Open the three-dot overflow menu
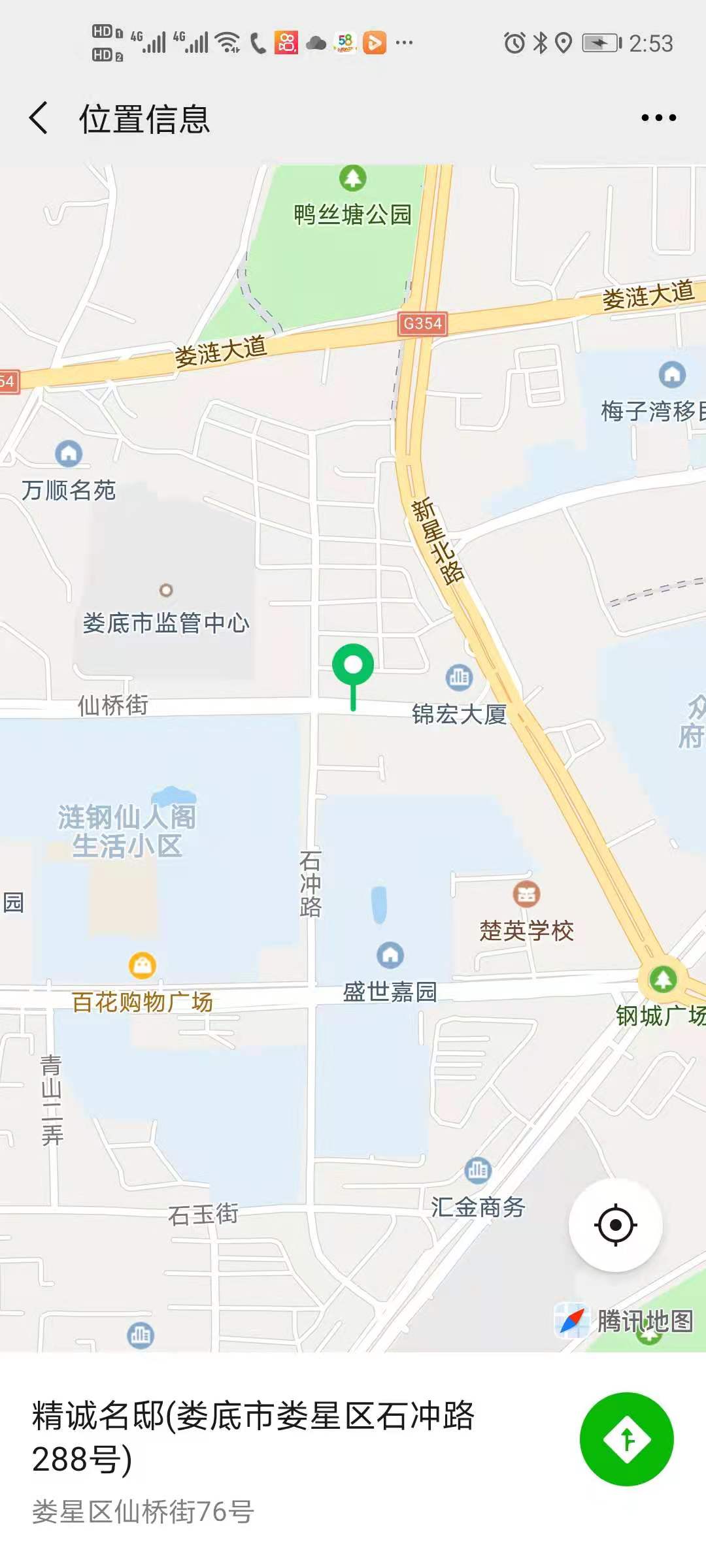Image resolution: width=706 pixels, height=1568 pixels. pyautogui.click(x=658, y=118)
